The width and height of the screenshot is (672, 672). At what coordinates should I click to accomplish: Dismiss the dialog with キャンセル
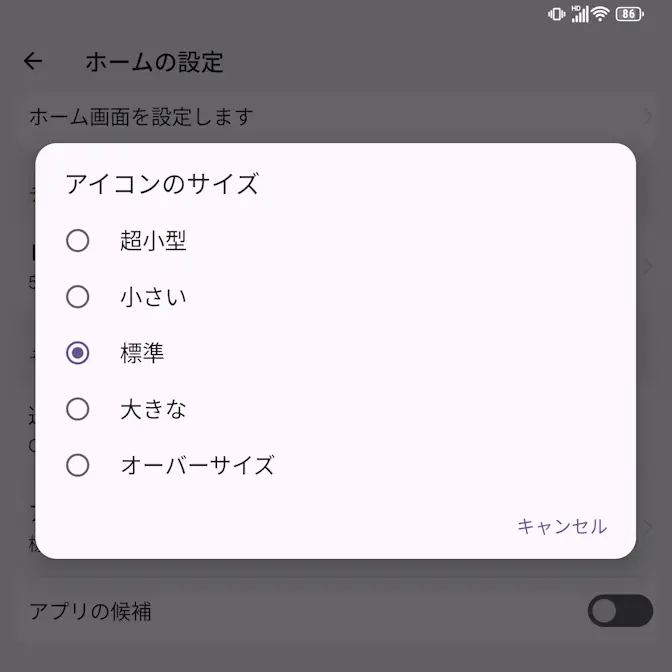[x=561, y=526]
